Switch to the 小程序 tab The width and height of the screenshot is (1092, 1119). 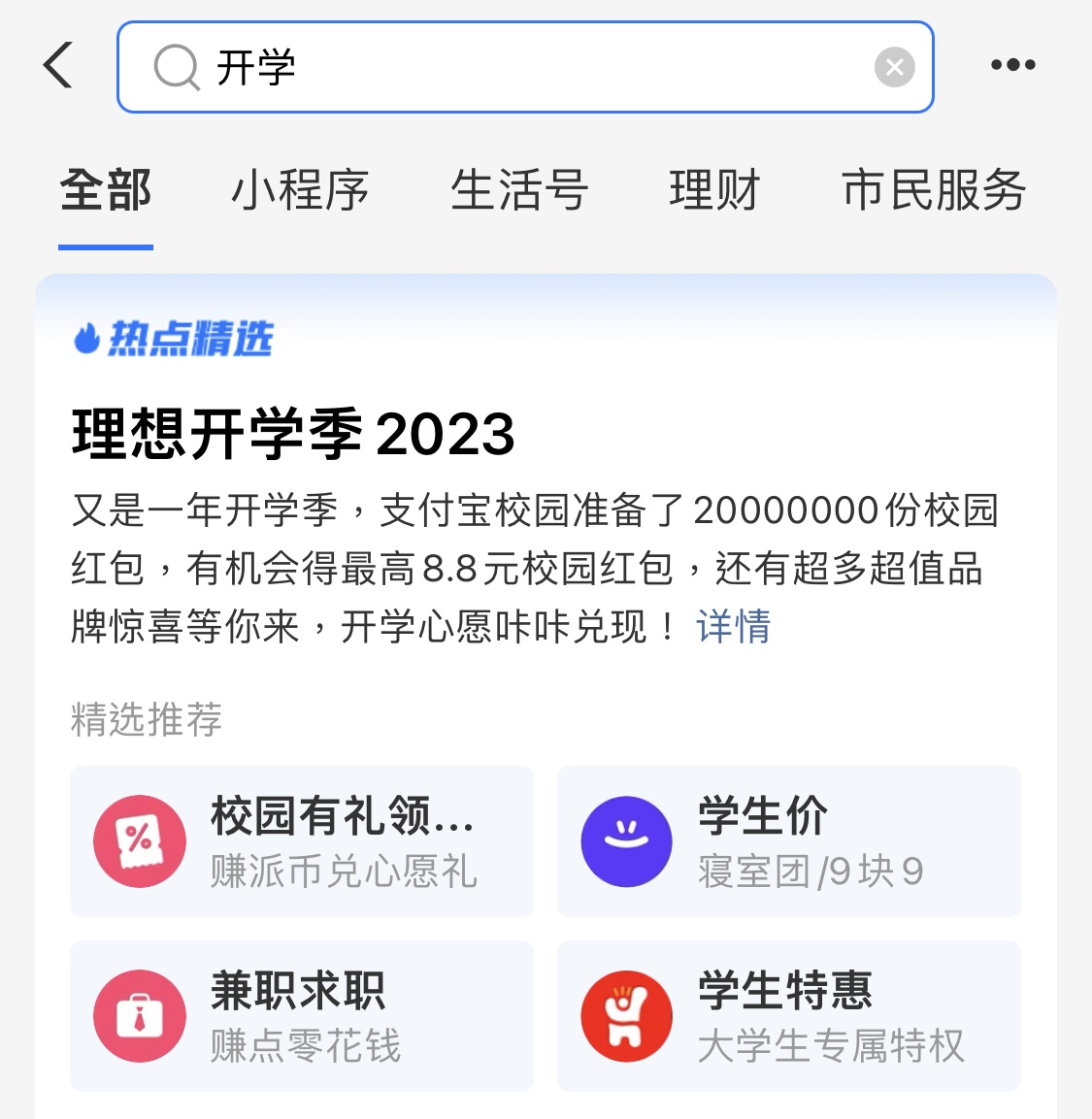point(300,190)
